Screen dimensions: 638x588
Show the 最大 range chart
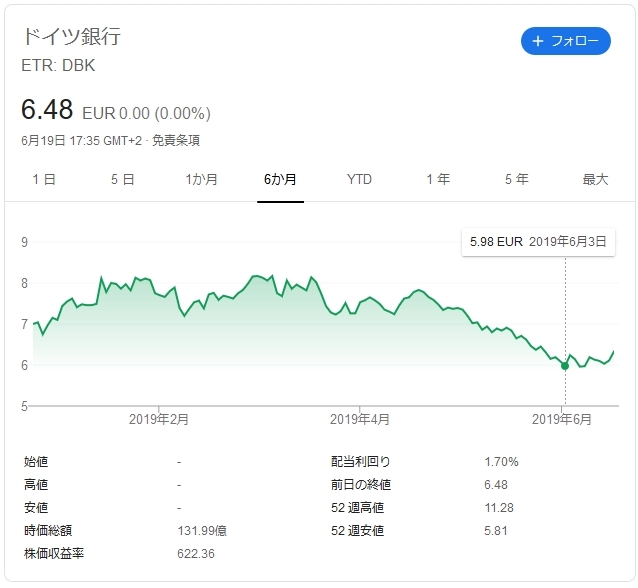[x=595, y=180]
